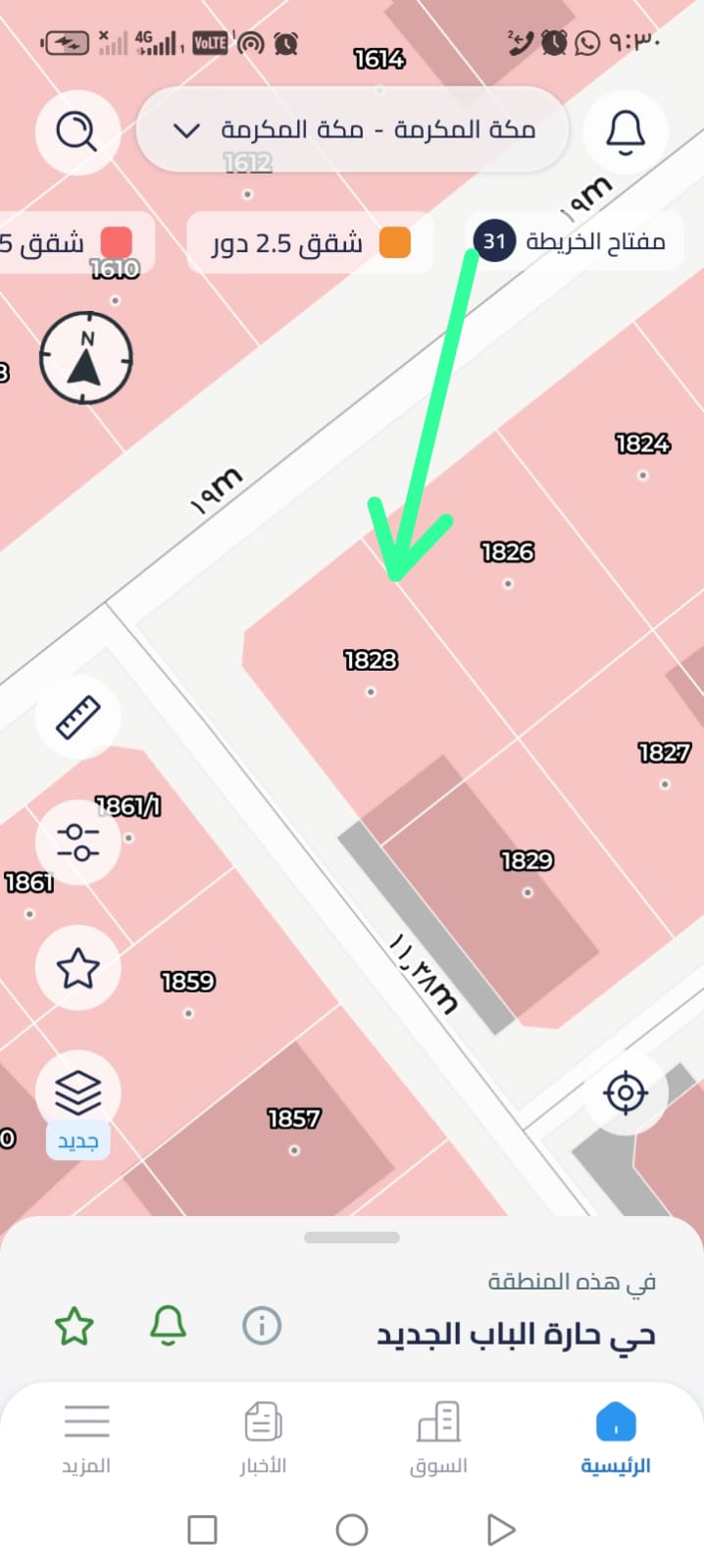
Task: Favorite حي حارة الباب الجديد with green star
Action: 75,1327
